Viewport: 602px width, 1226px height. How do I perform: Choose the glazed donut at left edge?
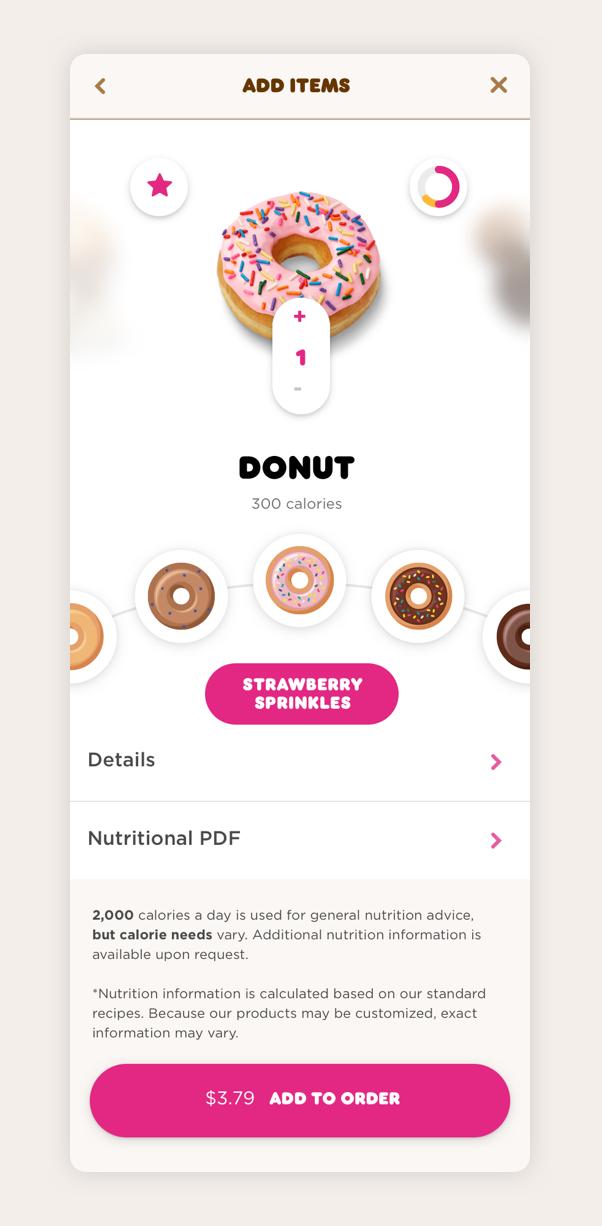coord(88,636)
